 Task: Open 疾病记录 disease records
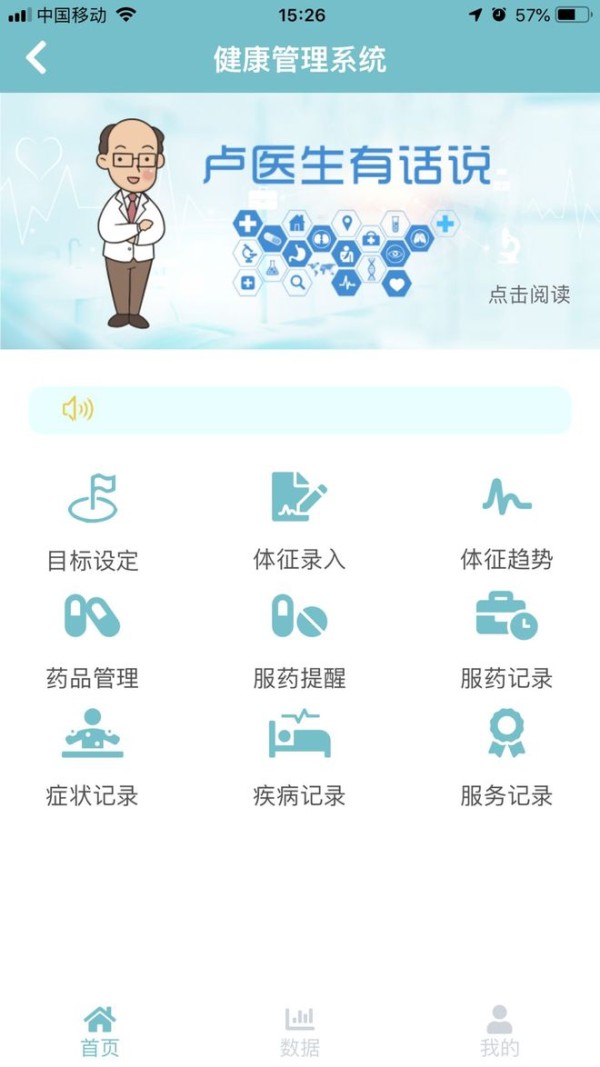(x=299, y=756)
